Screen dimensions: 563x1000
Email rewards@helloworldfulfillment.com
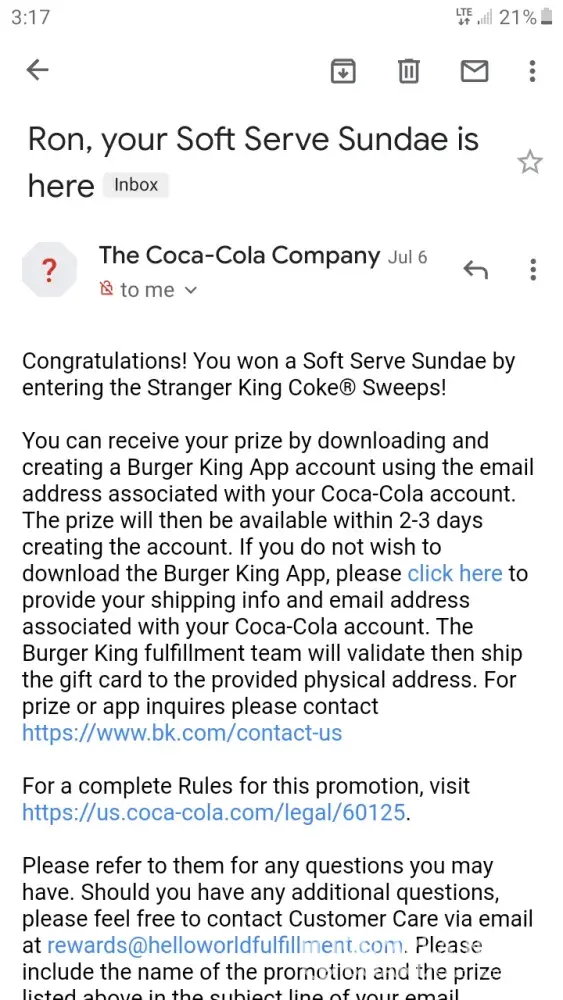[x=225, y=945]
